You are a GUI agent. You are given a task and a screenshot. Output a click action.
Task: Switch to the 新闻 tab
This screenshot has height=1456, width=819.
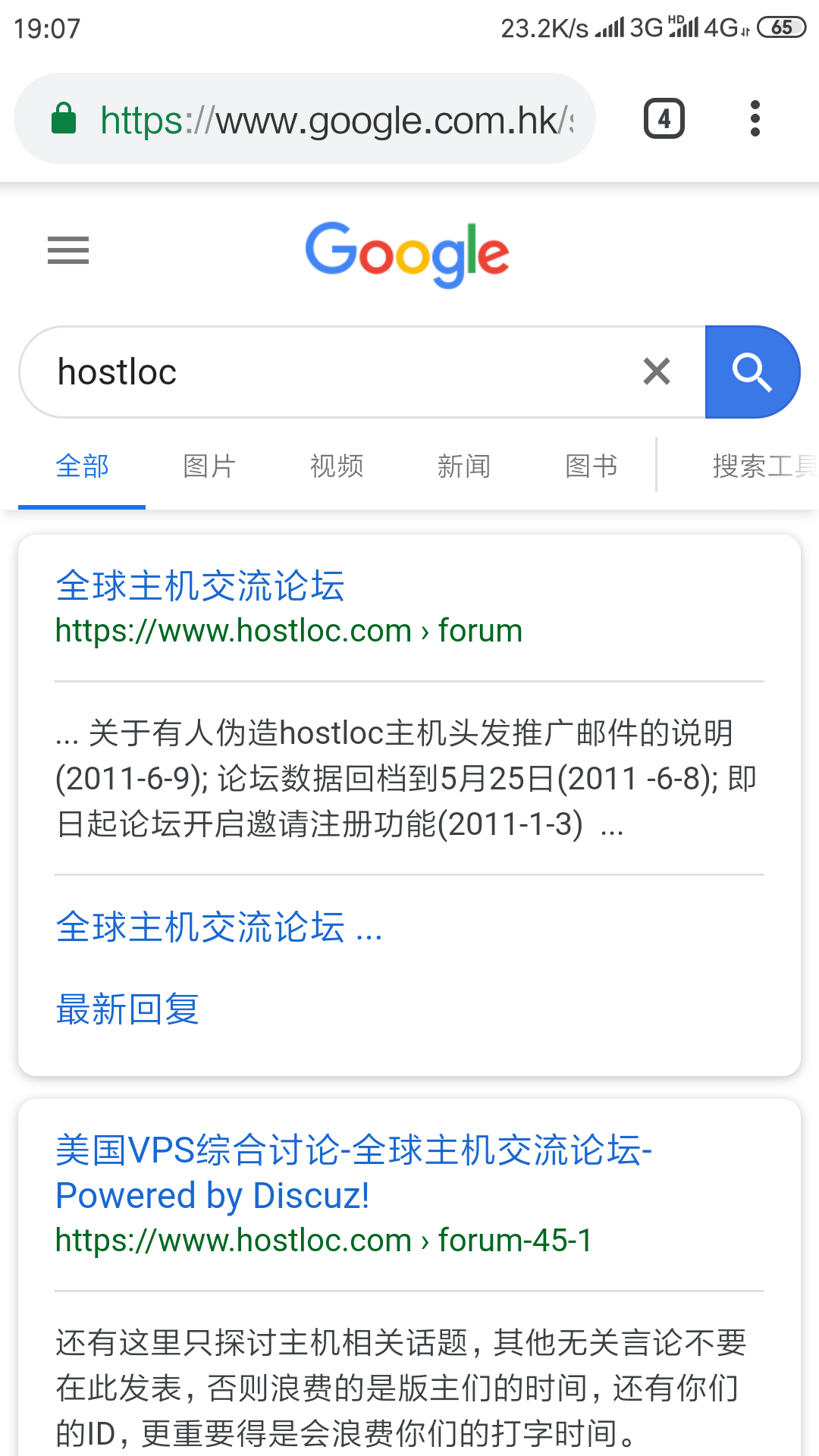coord(464,466)
